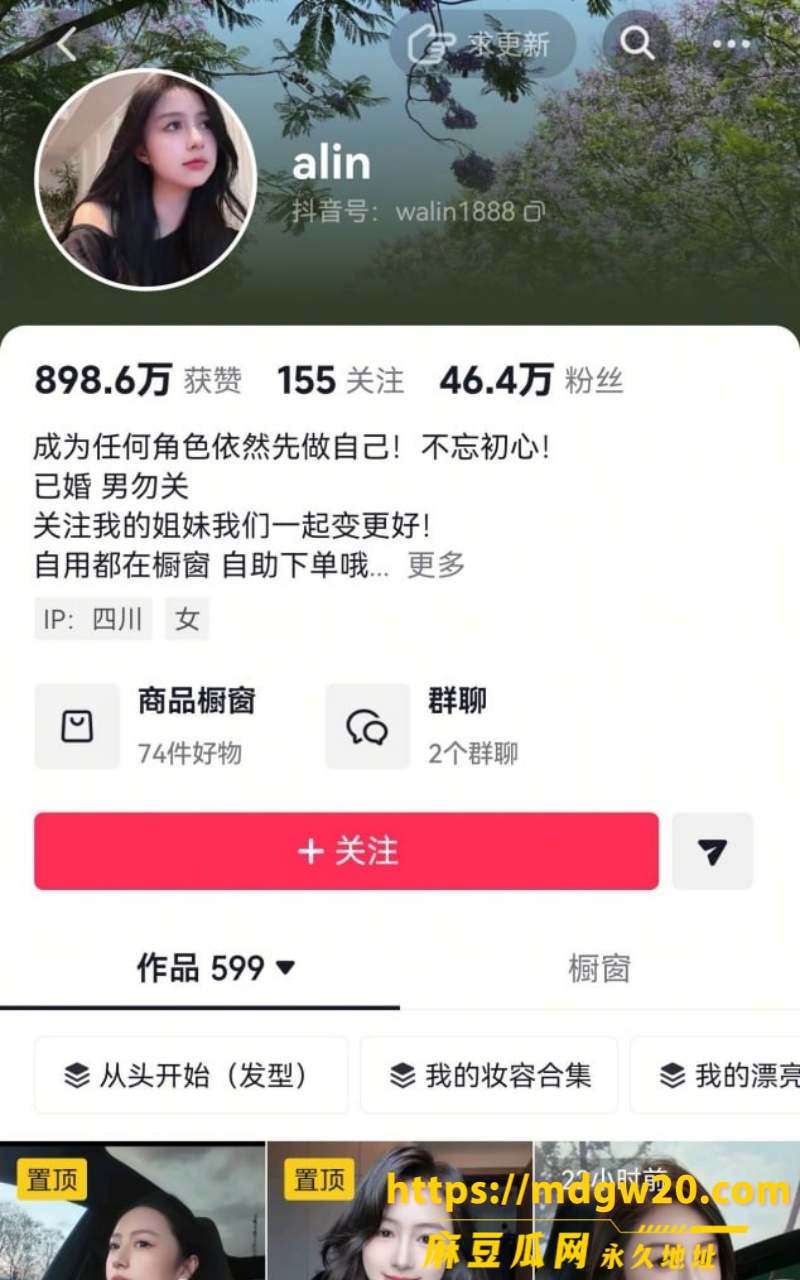The width and height of the screenshot is (800, 1280).
Task: Open the 作品 599 sort dropdown
Action: coord(216,968)
